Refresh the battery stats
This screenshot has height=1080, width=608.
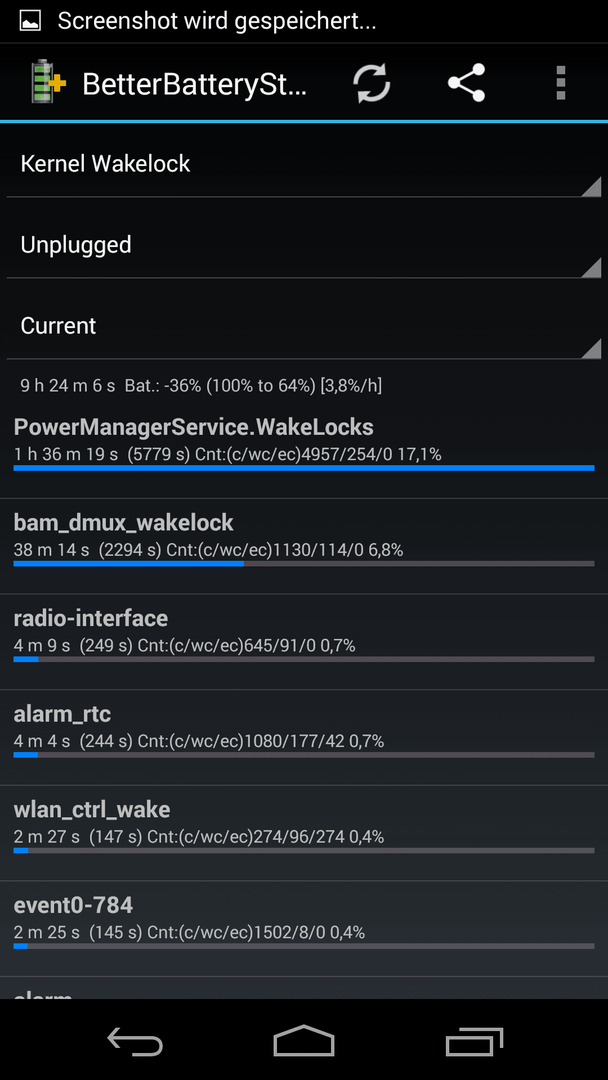pyautogui.click(x=372, y=83)
